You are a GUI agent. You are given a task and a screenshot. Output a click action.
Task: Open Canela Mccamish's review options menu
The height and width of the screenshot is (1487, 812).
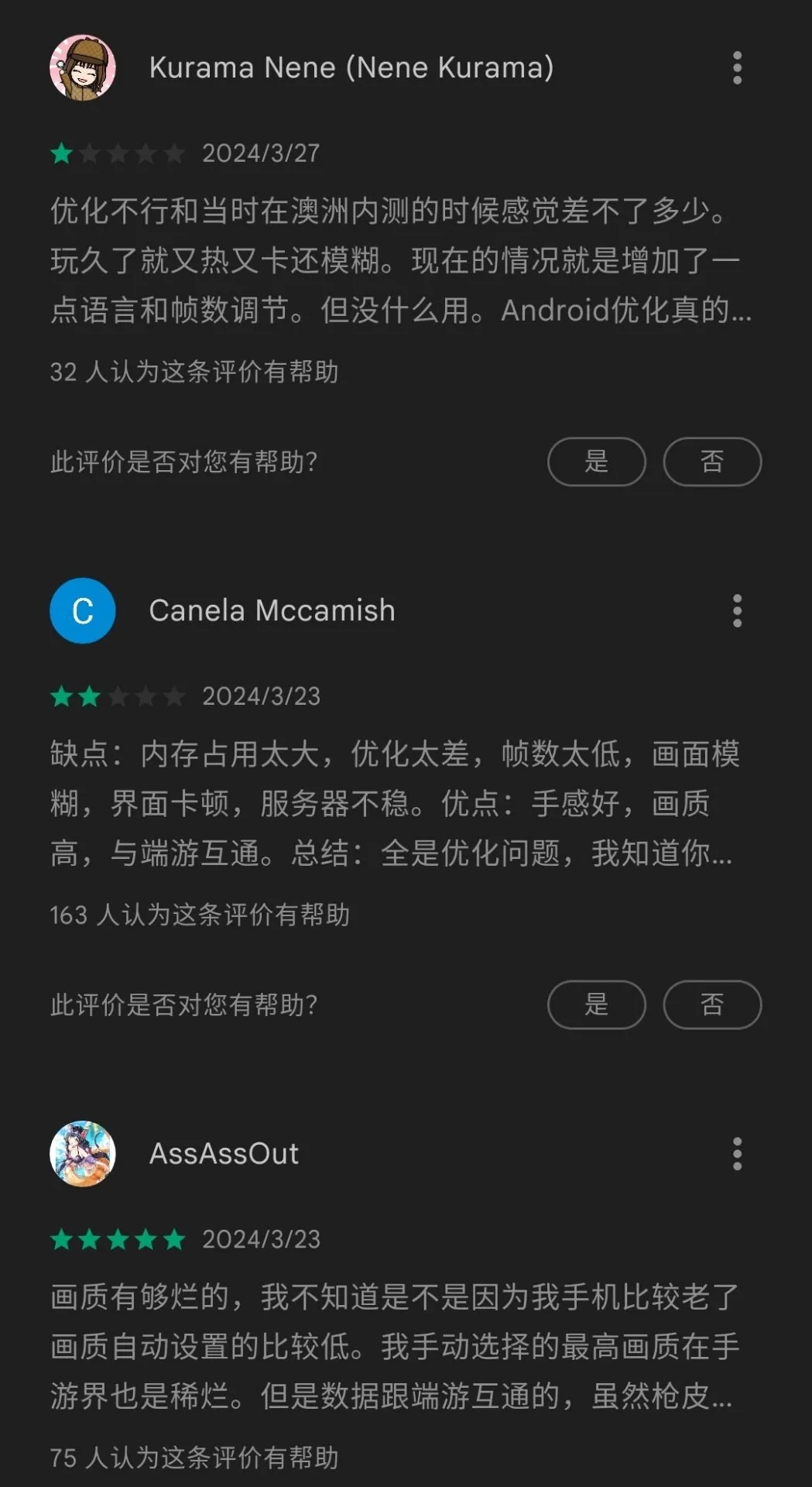(736, 611)
